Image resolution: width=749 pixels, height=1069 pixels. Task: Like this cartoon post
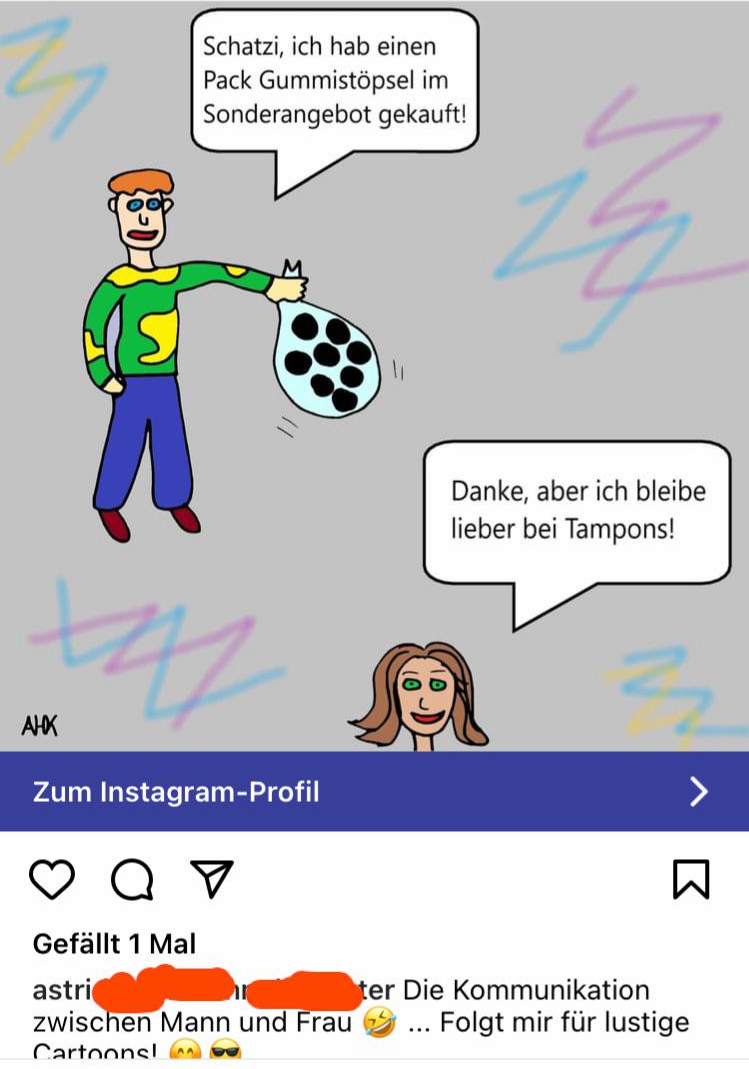52,878
